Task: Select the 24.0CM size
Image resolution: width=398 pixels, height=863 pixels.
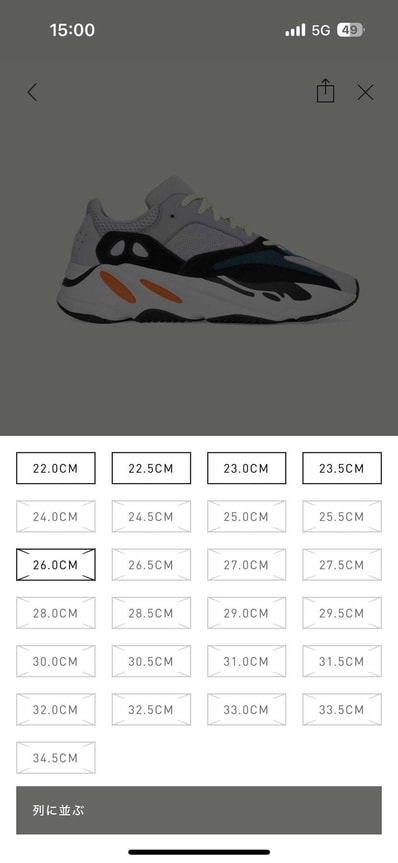Action: click(x=56, y=516)
